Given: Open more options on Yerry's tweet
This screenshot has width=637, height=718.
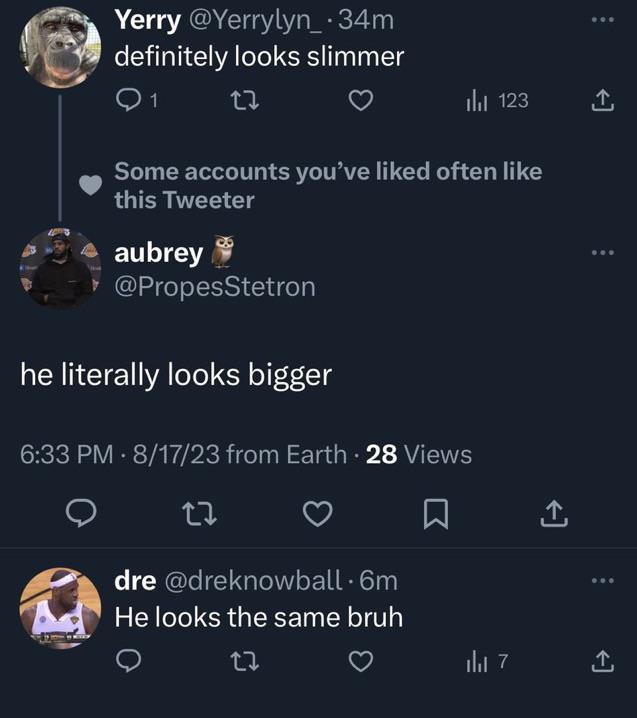Looking at the screenshot, I should 600,19.
